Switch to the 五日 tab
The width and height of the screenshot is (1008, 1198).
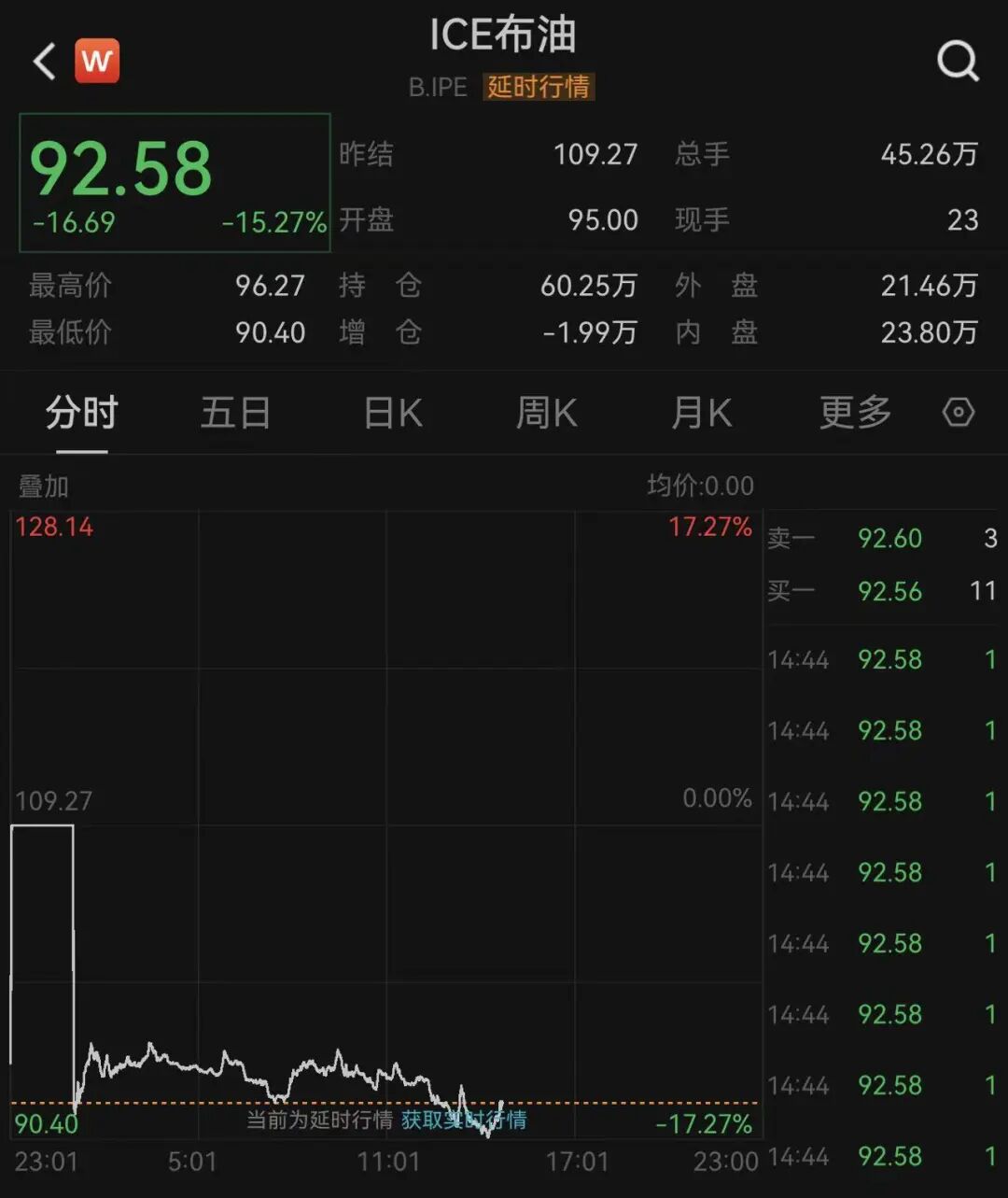pyautogui.click(x=234, y=412)
